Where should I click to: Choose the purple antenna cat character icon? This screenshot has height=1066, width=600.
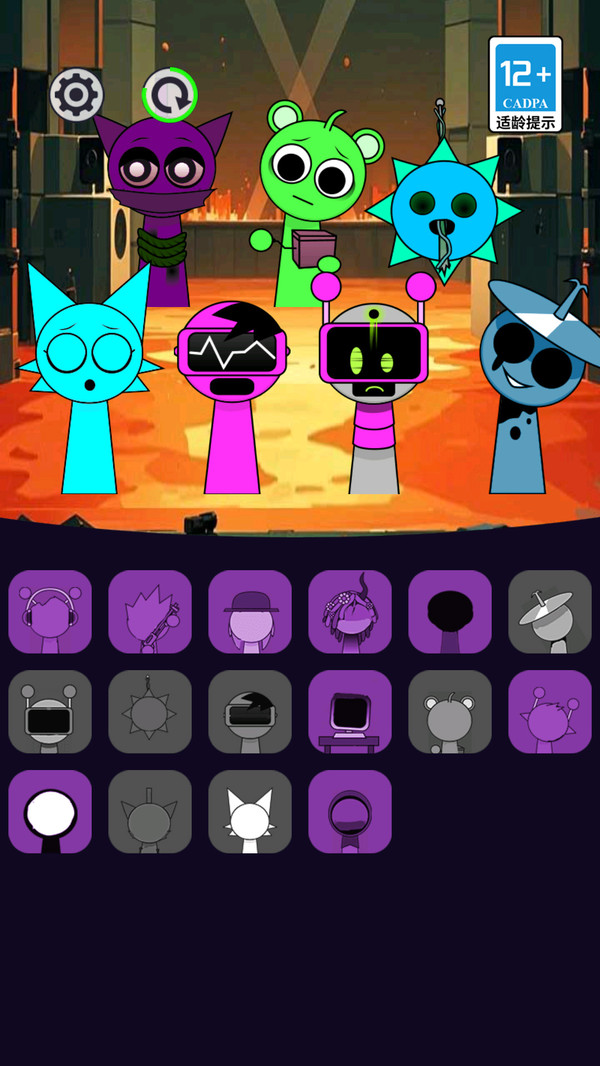(x=550, y=712)
